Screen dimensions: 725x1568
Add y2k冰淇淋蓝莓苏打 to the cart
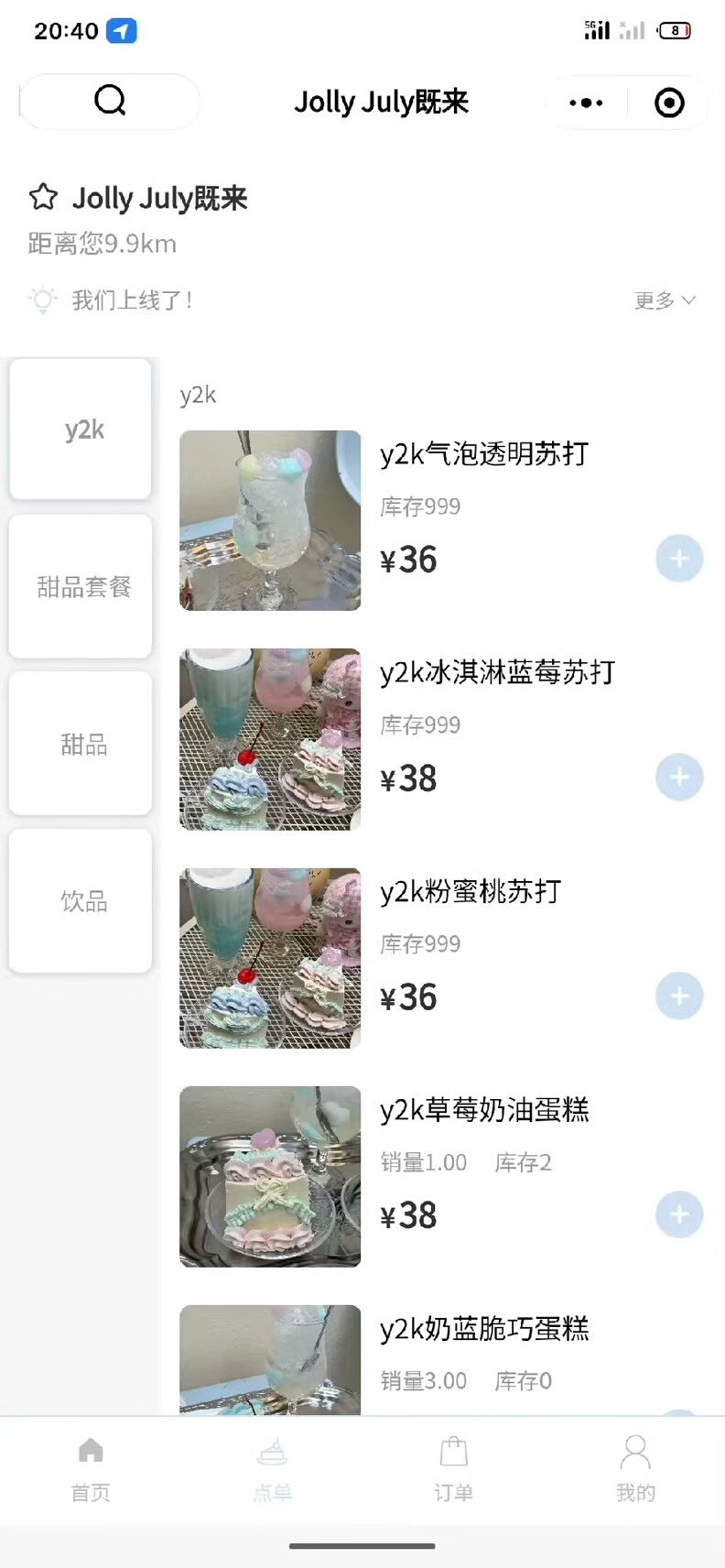(x=679, y=778)
